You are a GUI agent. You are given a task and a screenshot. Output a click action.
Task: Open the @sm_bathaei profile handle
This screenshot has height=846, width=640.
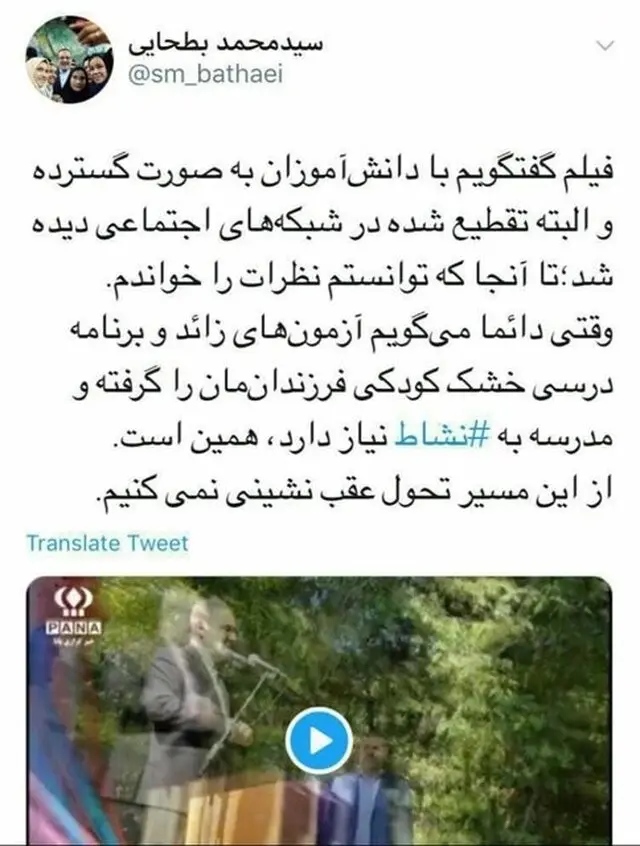tap(206, 74)
